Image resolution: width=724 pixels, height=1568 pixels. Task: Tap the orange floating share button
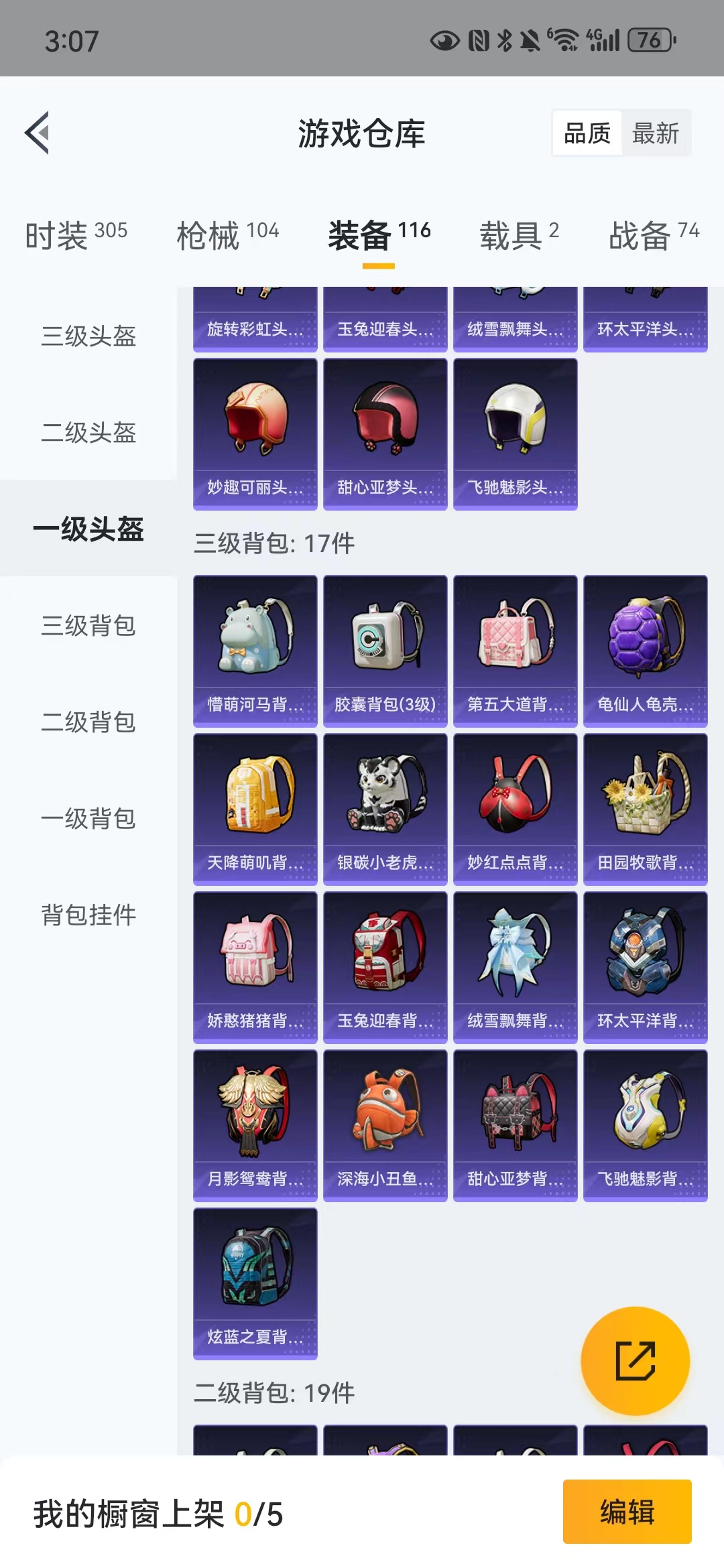click(635, 1361)
